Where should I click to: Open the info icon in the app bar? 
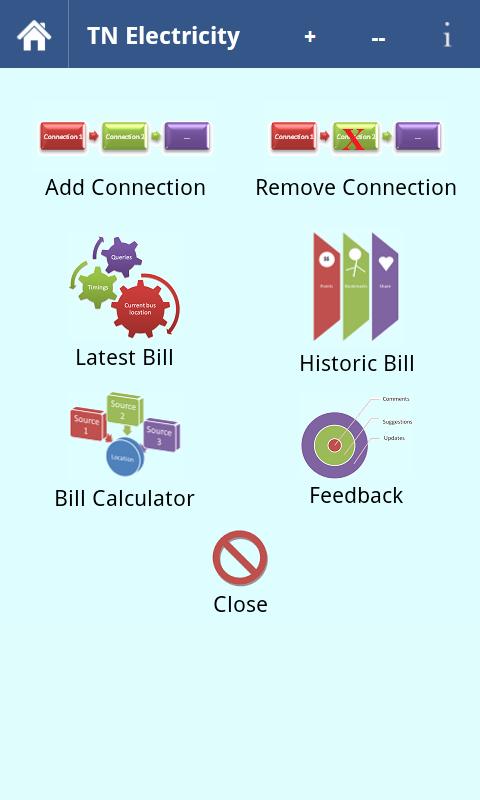[x=447, y=35]
